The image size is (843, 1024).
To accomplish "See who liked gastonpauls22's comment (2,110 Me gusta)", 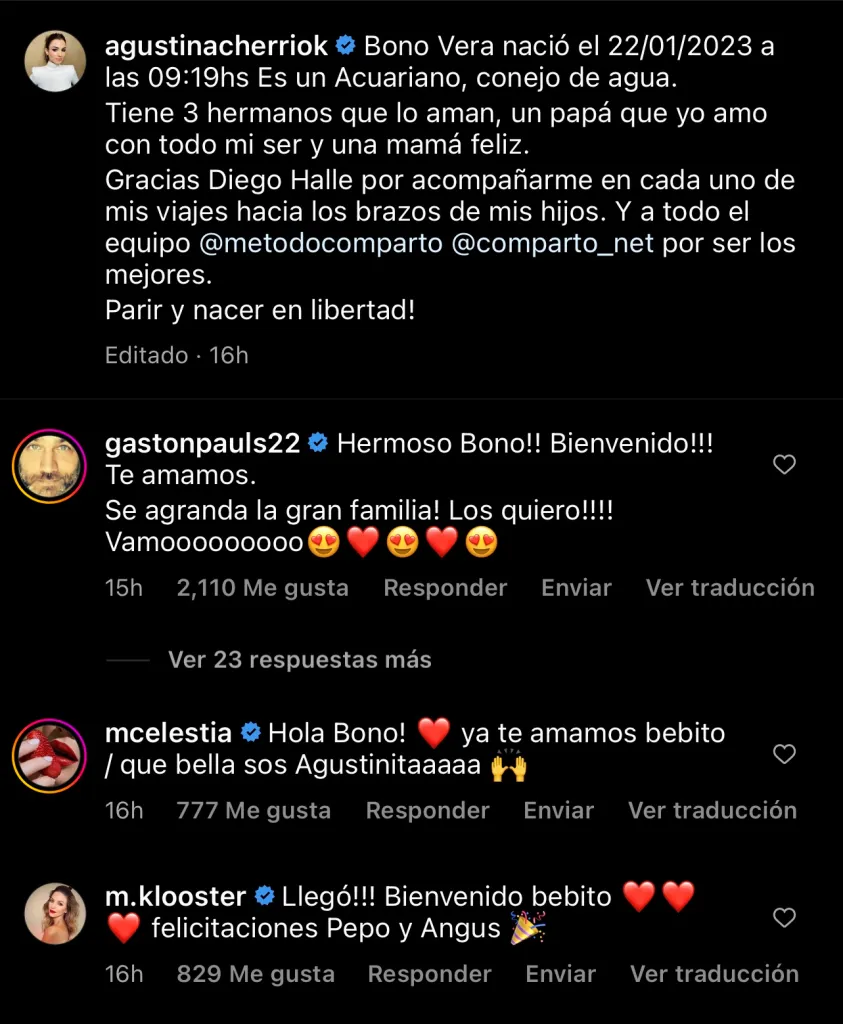I will coord(262,588).
